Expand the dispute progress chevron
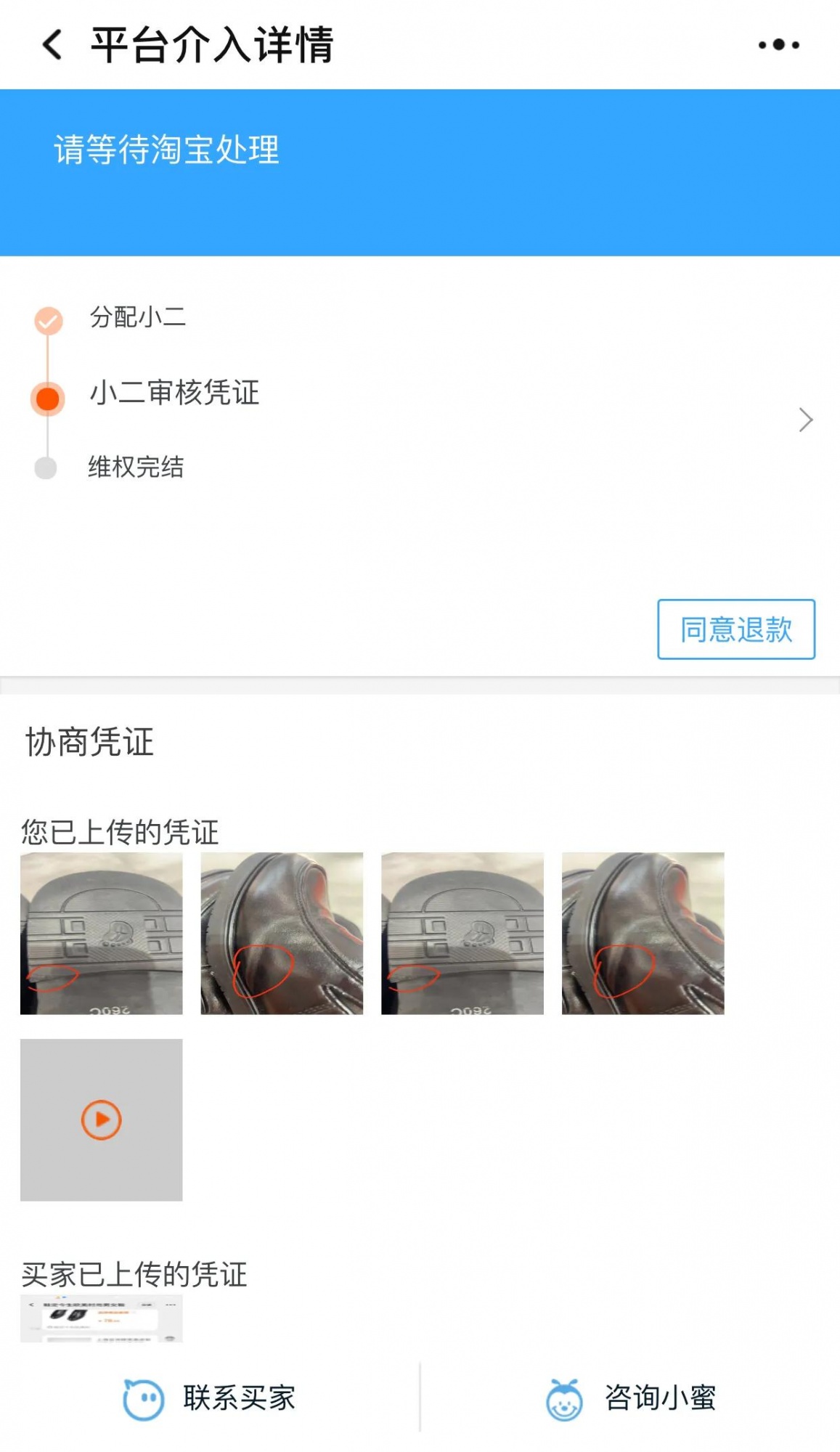 [x=805, y=420]
